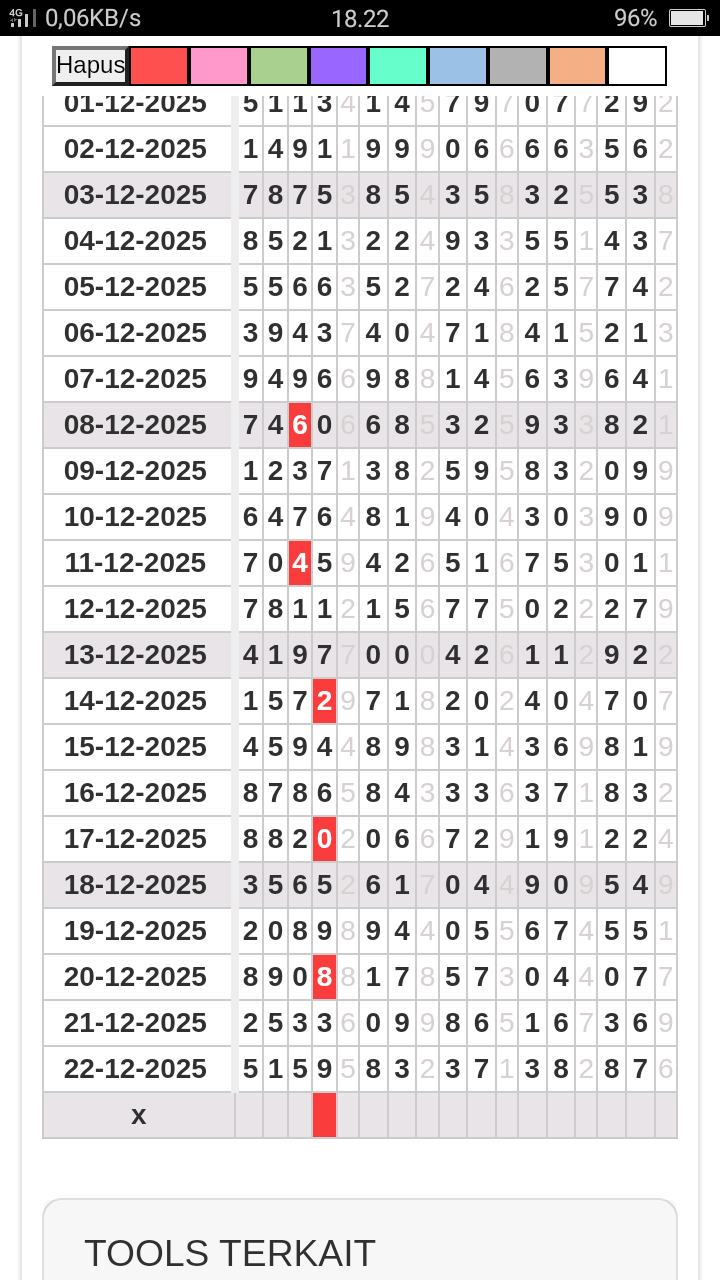Choose the peach orange color swatch
This screenshot has width=720, height=1280.
(577, 66)
